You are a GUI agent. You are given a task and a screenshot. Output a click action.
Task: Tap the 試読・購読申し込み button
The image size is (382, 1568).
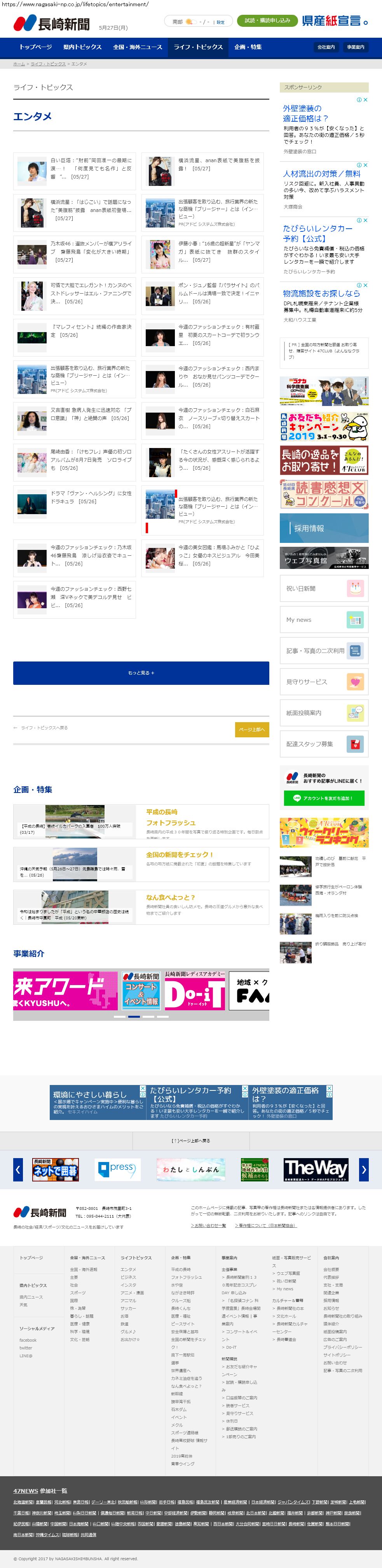click(x=267, y=21)
